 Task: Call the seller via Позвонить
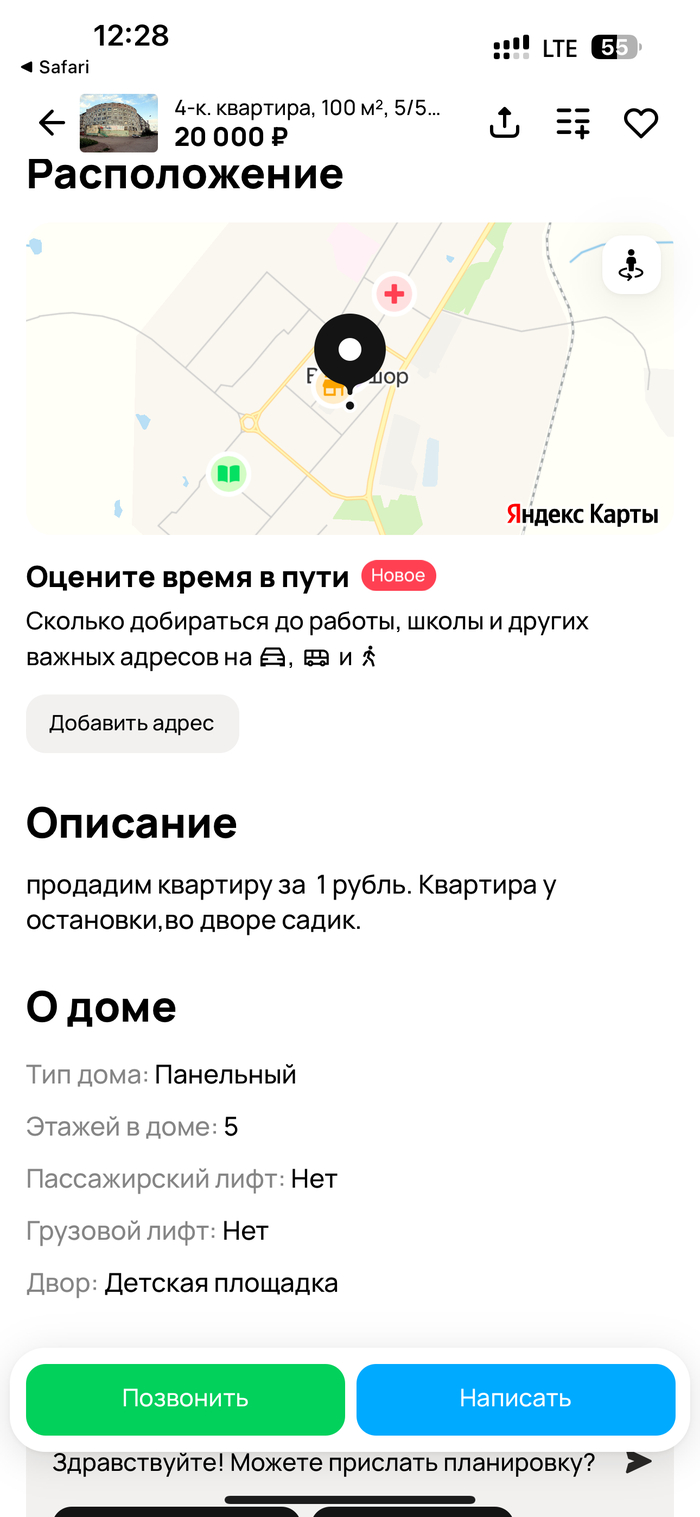[x=185, y=1398]
